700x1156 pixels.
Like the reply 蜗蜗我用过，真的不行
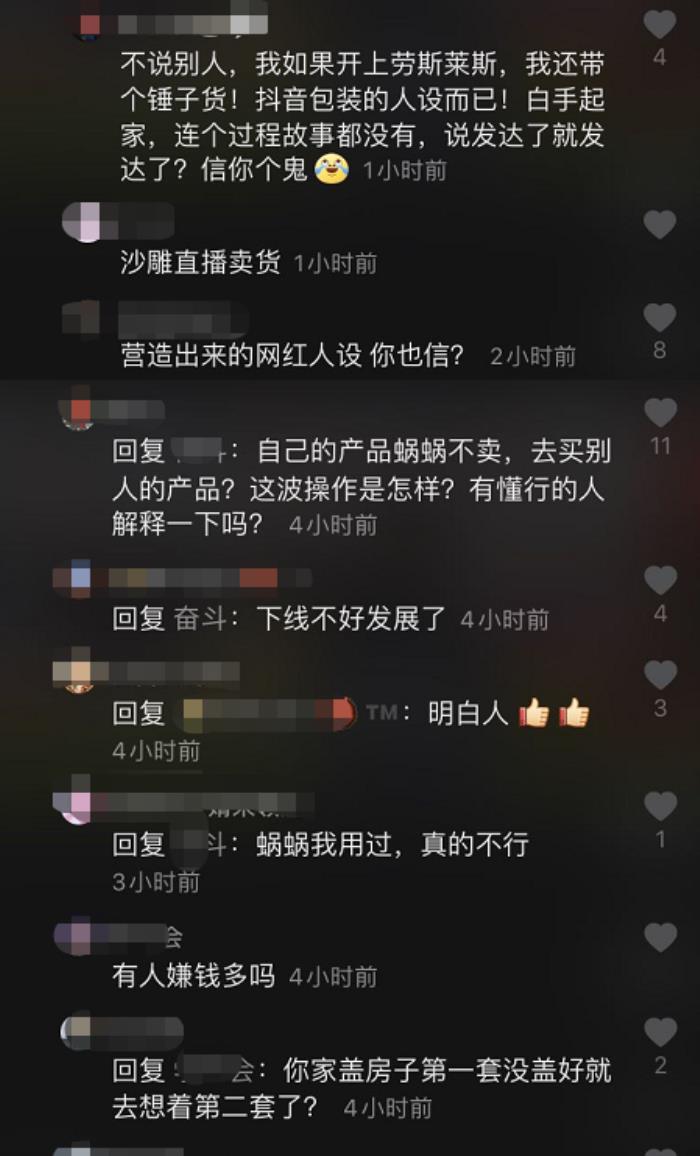coord(660,806)
